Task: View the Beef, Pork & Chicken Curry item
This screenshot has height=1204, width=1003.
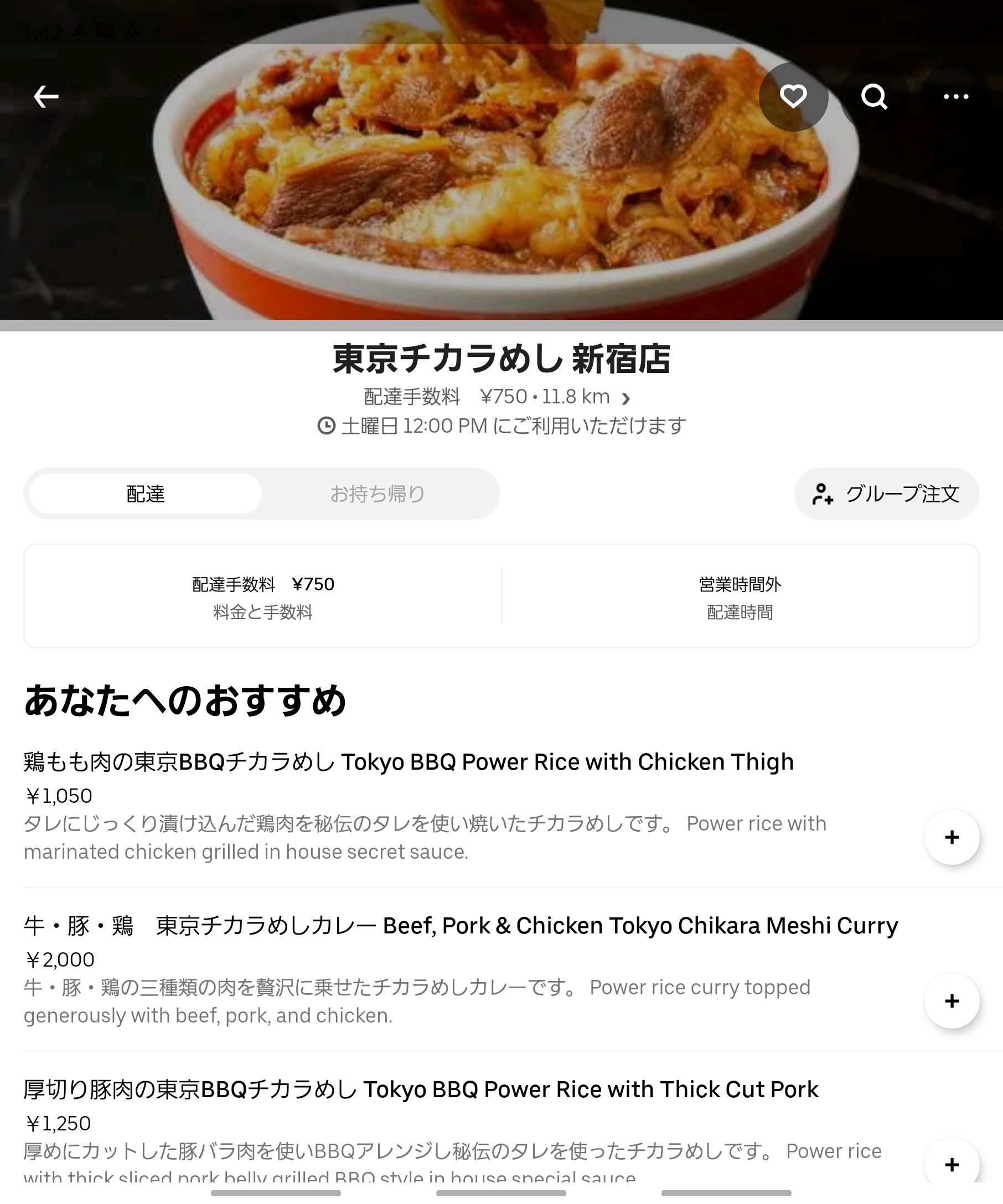Action: tap(460, 926)
